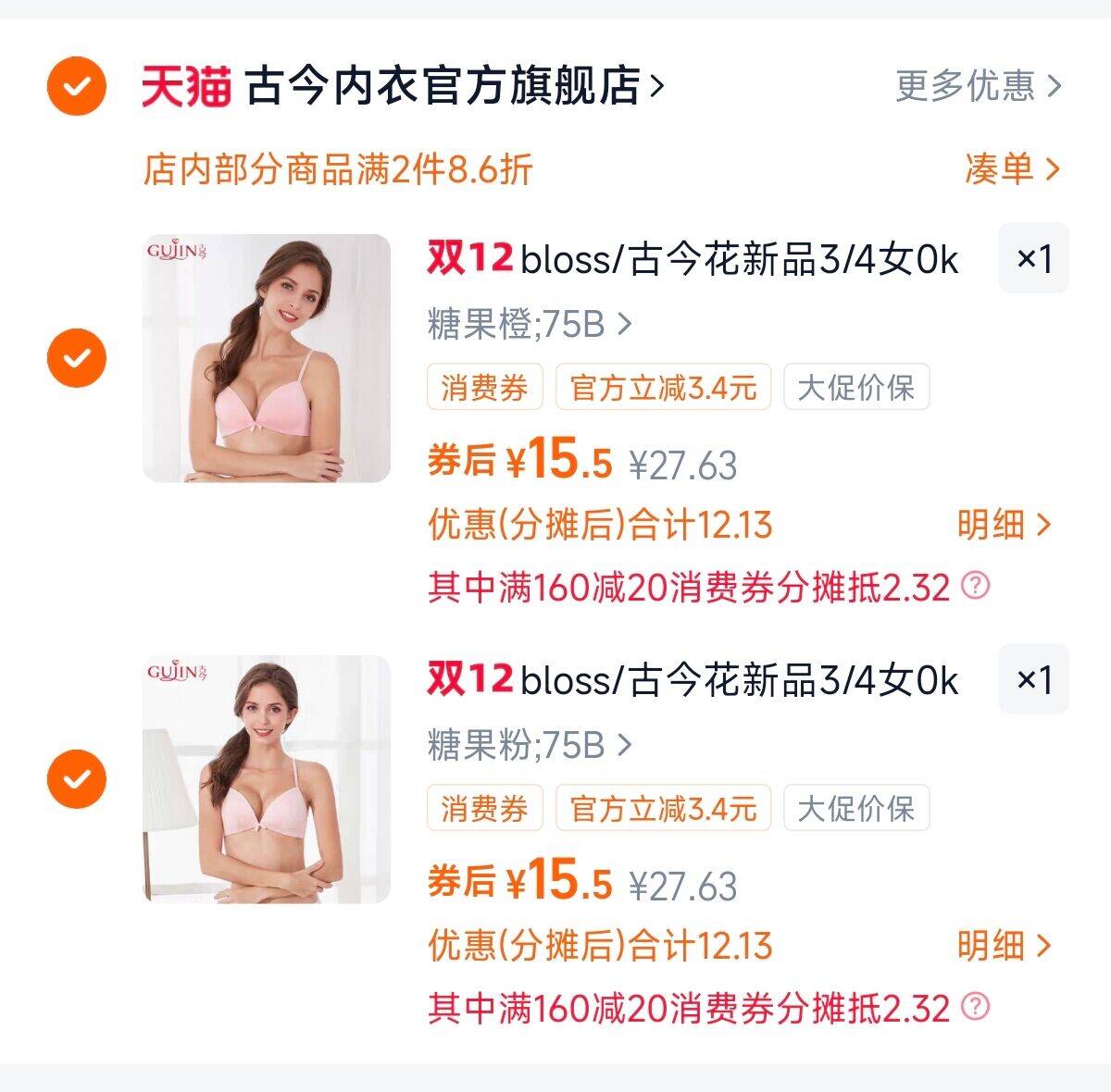This screenshot has height=1092, width=1111.
Task: Adjust the quantity ×1 of the 糖果橙 item
Action: pos(1034,258)
